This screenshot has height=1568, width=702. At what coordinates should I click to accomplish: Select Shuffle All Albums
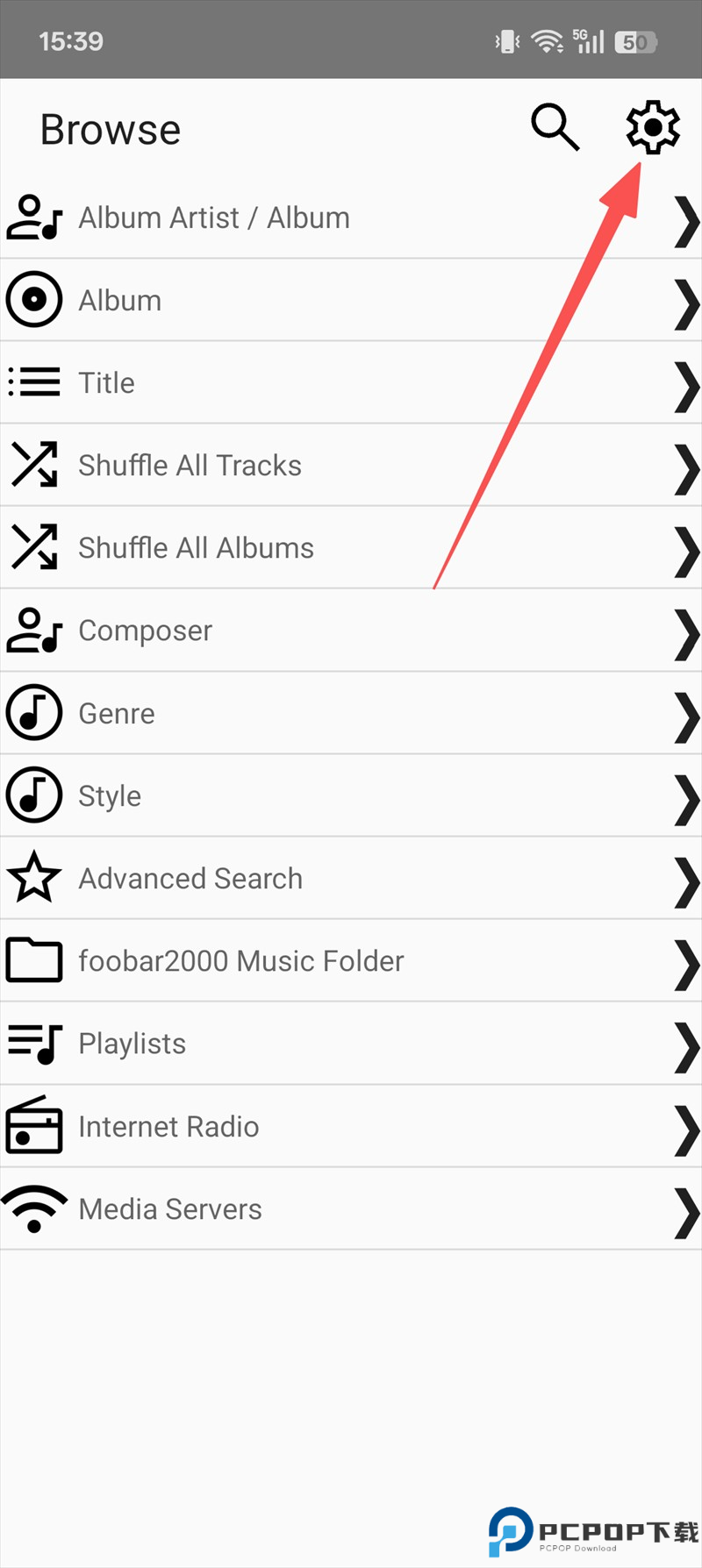196,548
